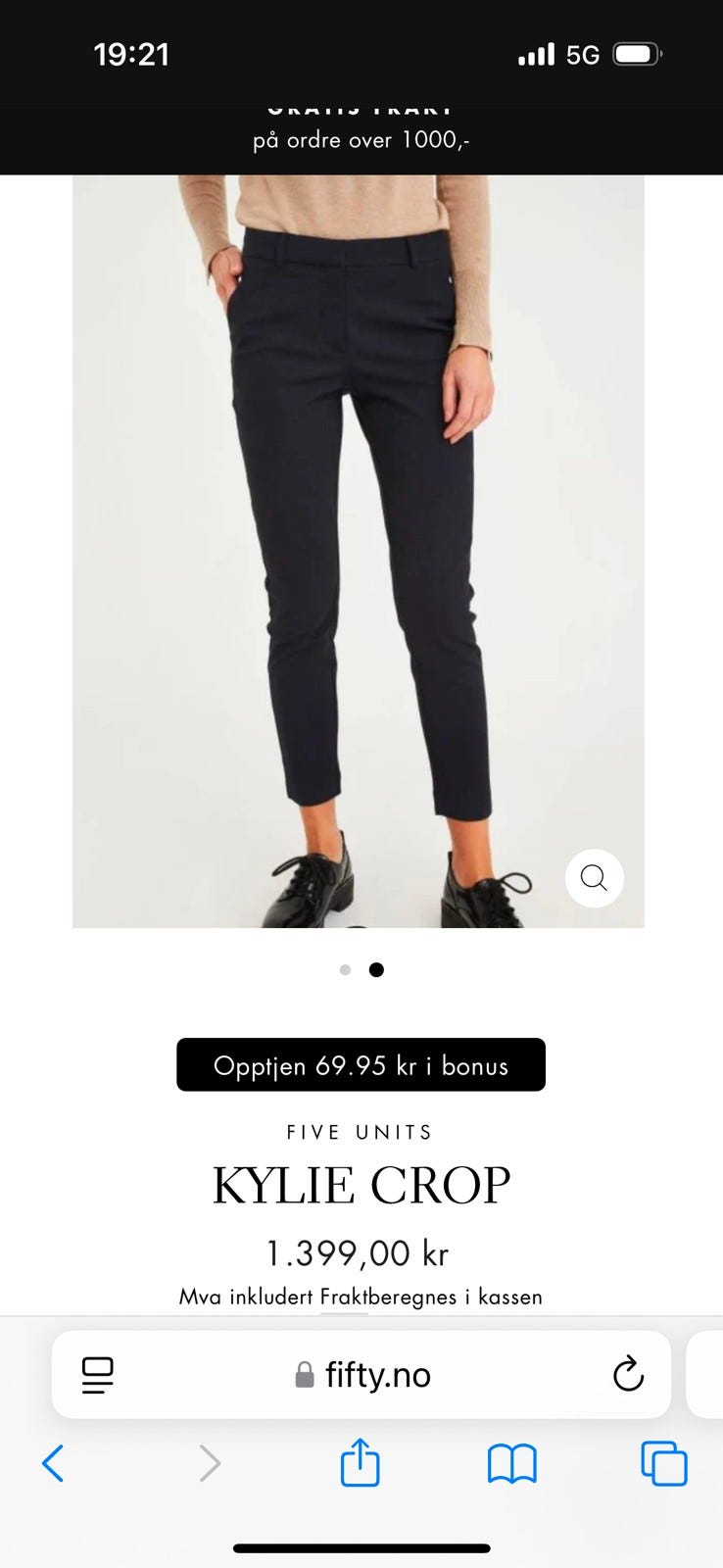
Task: Zoom the product image with the magnifier
Action: [594, 877]
